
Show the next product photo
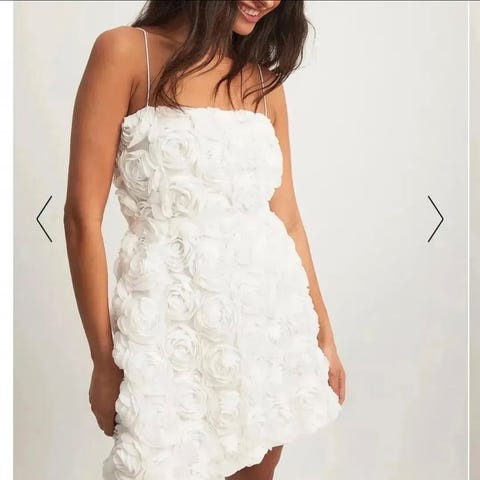pyautogui.click(x=435, y=219)
